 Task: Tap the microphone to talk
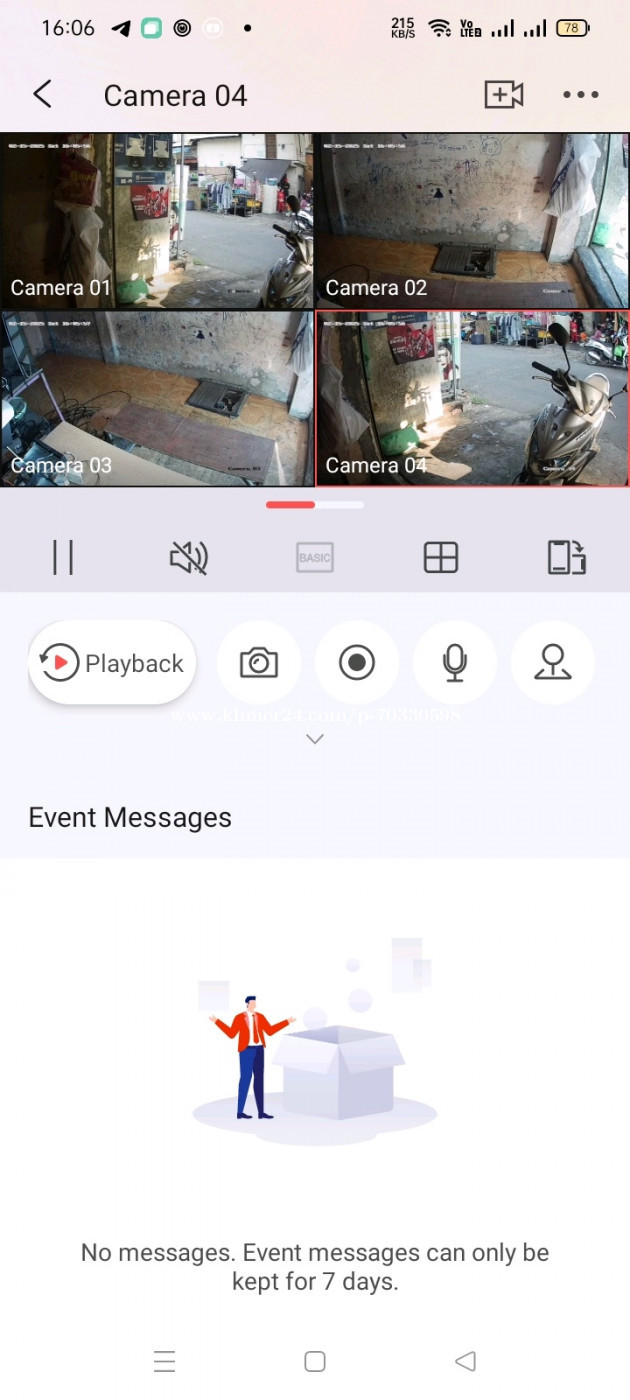pyautogui.click(x=455, y=663)
